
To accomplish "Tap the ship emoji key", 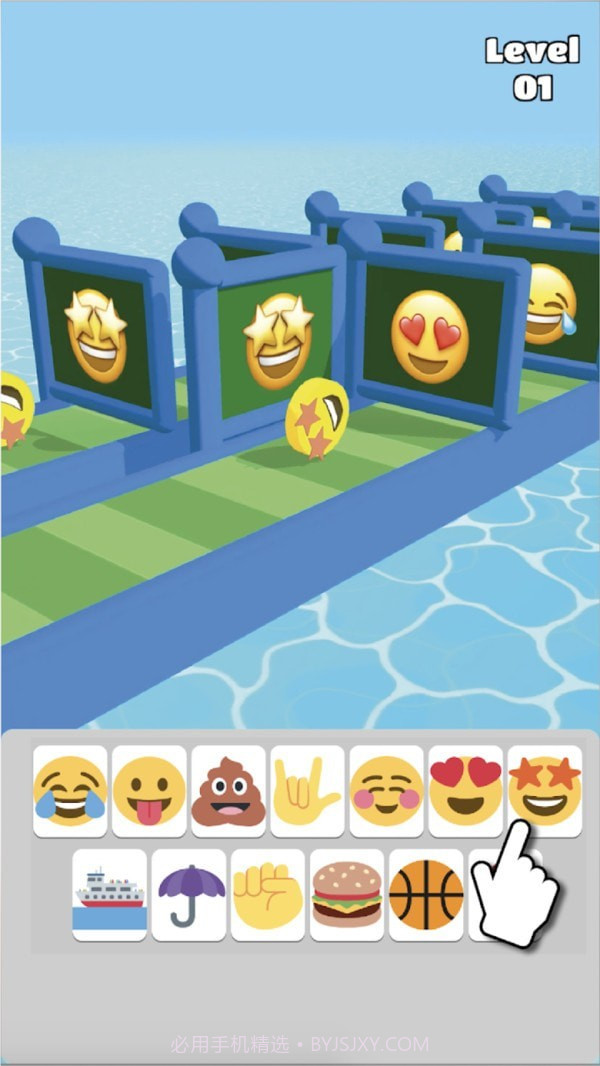I will pos(110,895).
